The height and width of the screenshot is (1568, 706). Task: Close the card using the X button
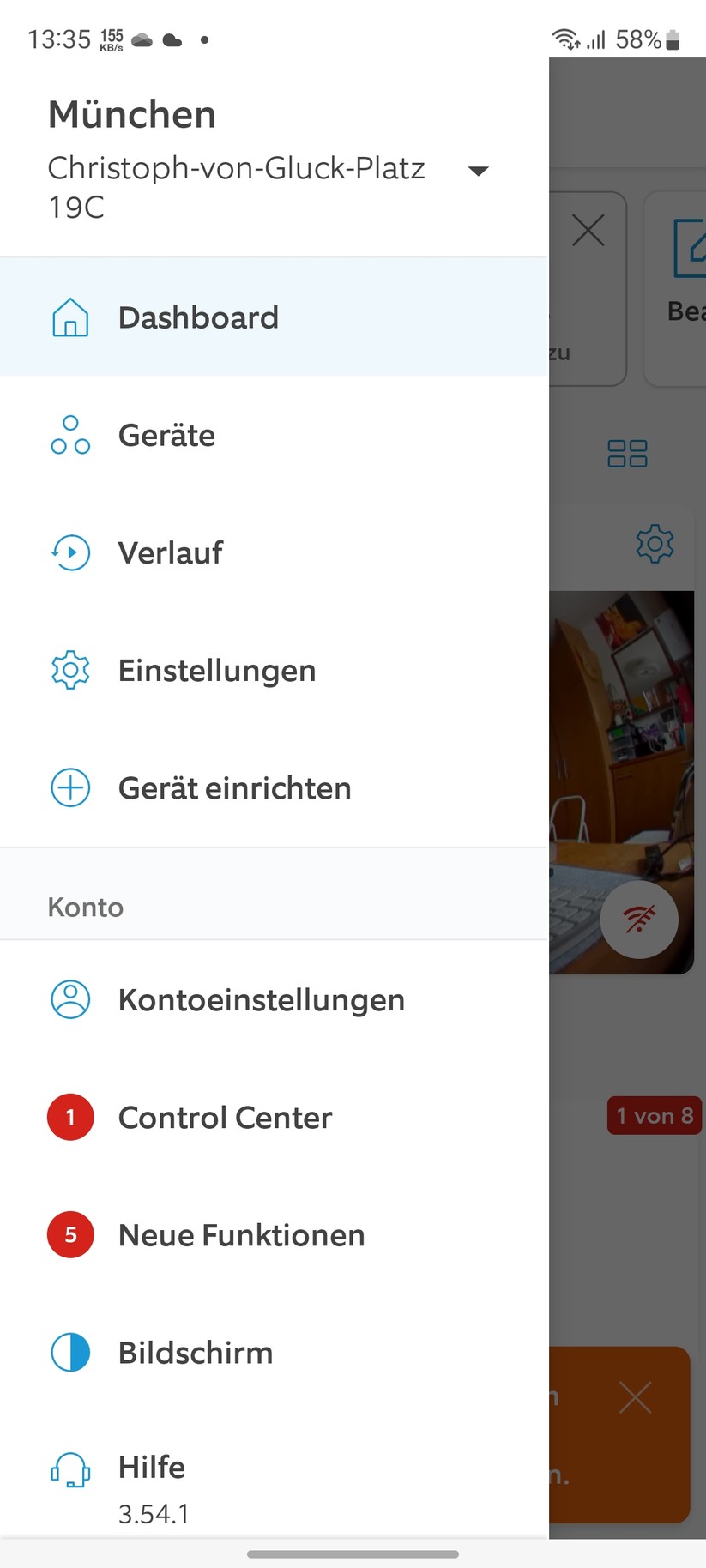coord(588,230)
